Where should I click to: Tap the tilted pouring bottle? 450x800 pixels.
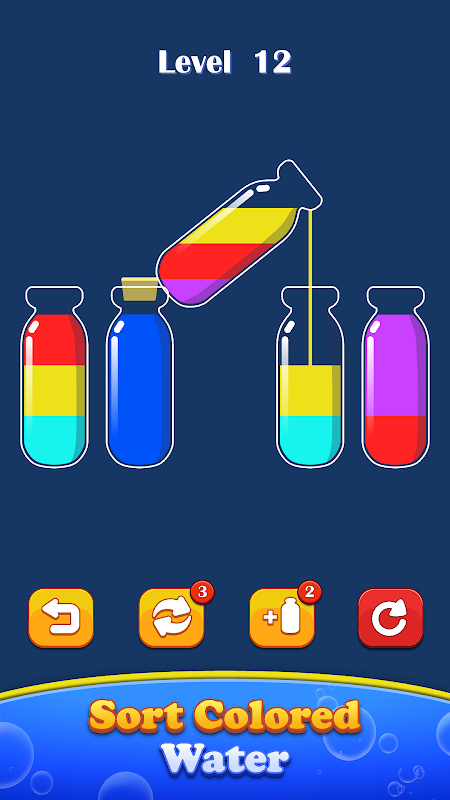tap(239, 236)
